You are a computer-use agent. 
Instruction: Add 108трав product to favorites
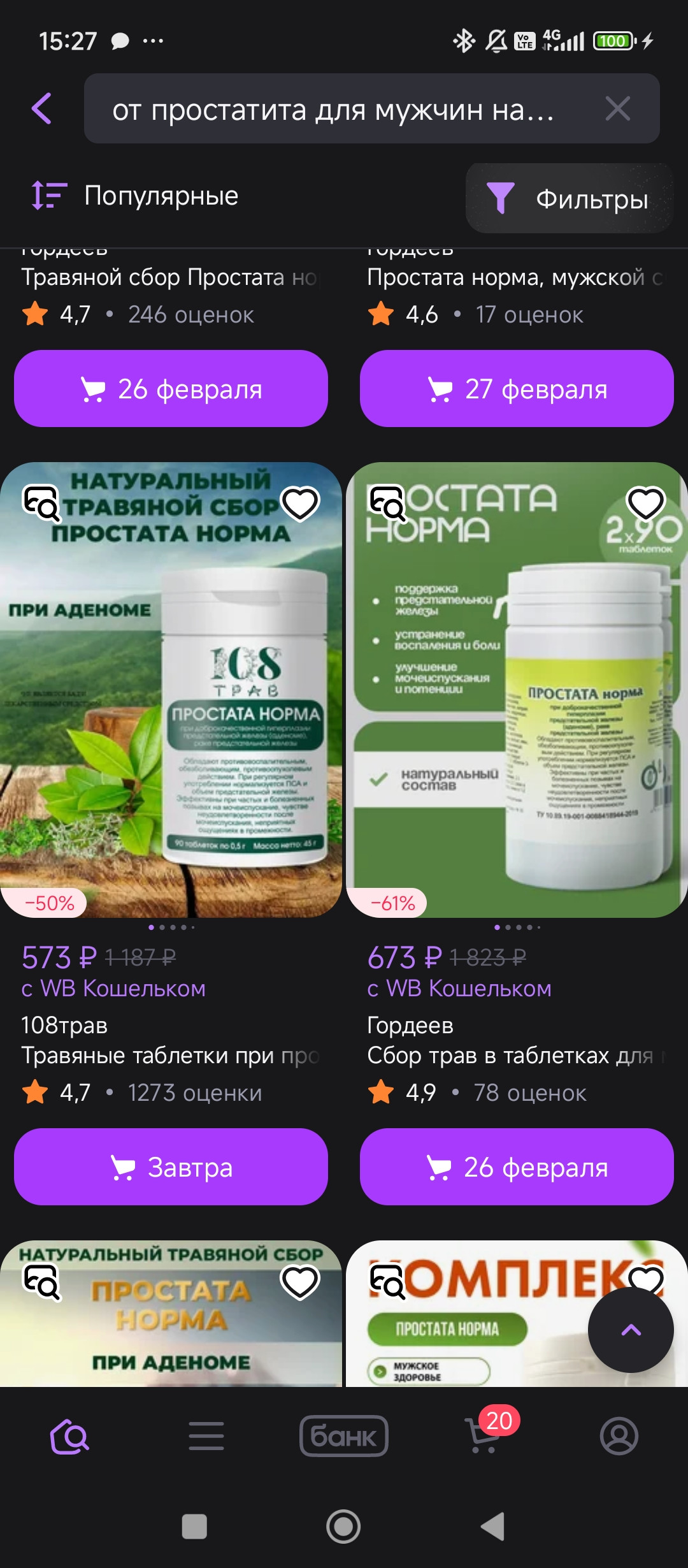[x=300, y=504]
